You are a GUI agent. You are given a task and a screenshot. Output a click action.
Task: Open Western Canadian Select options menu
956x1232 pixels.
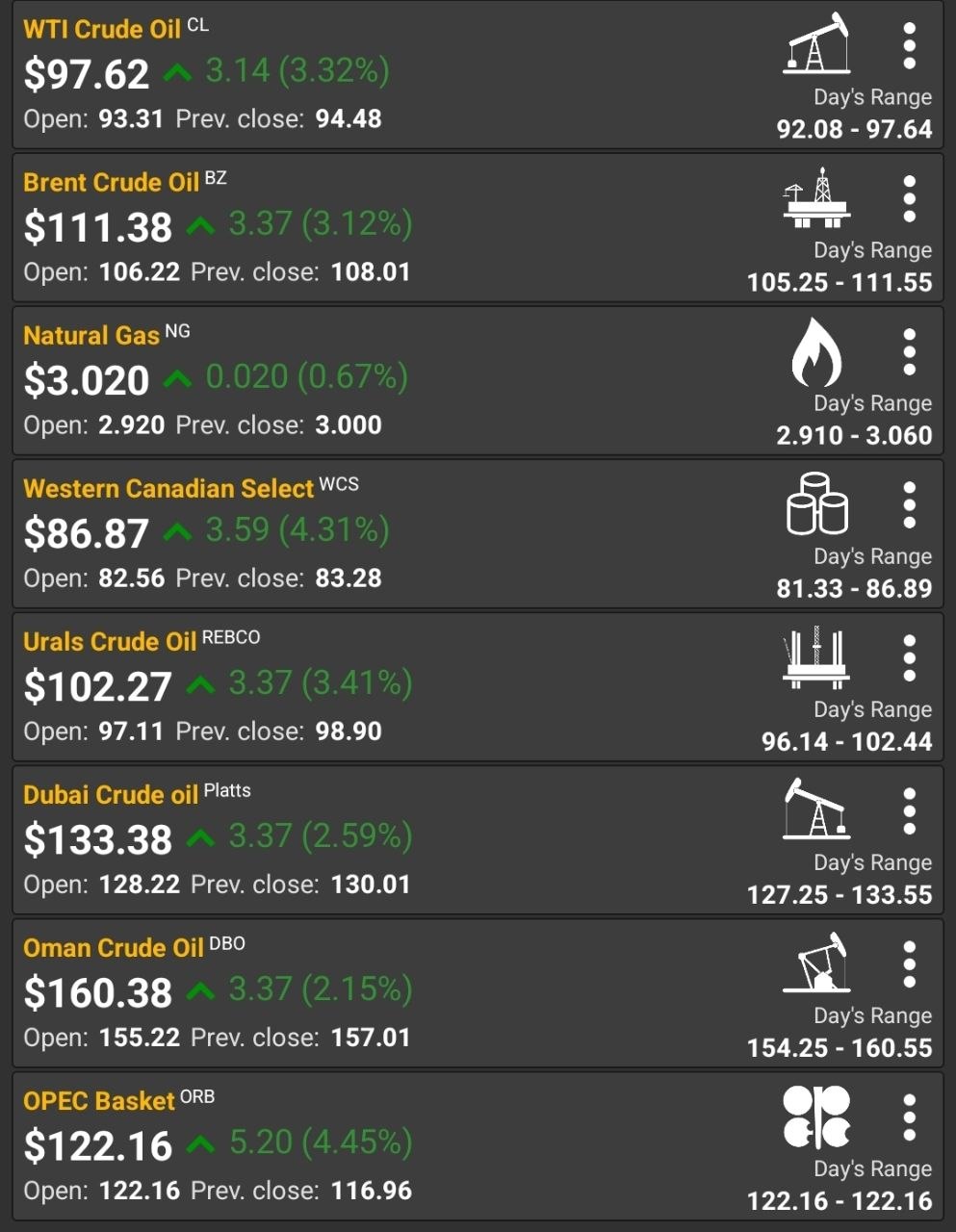click(x=909, y=504)
